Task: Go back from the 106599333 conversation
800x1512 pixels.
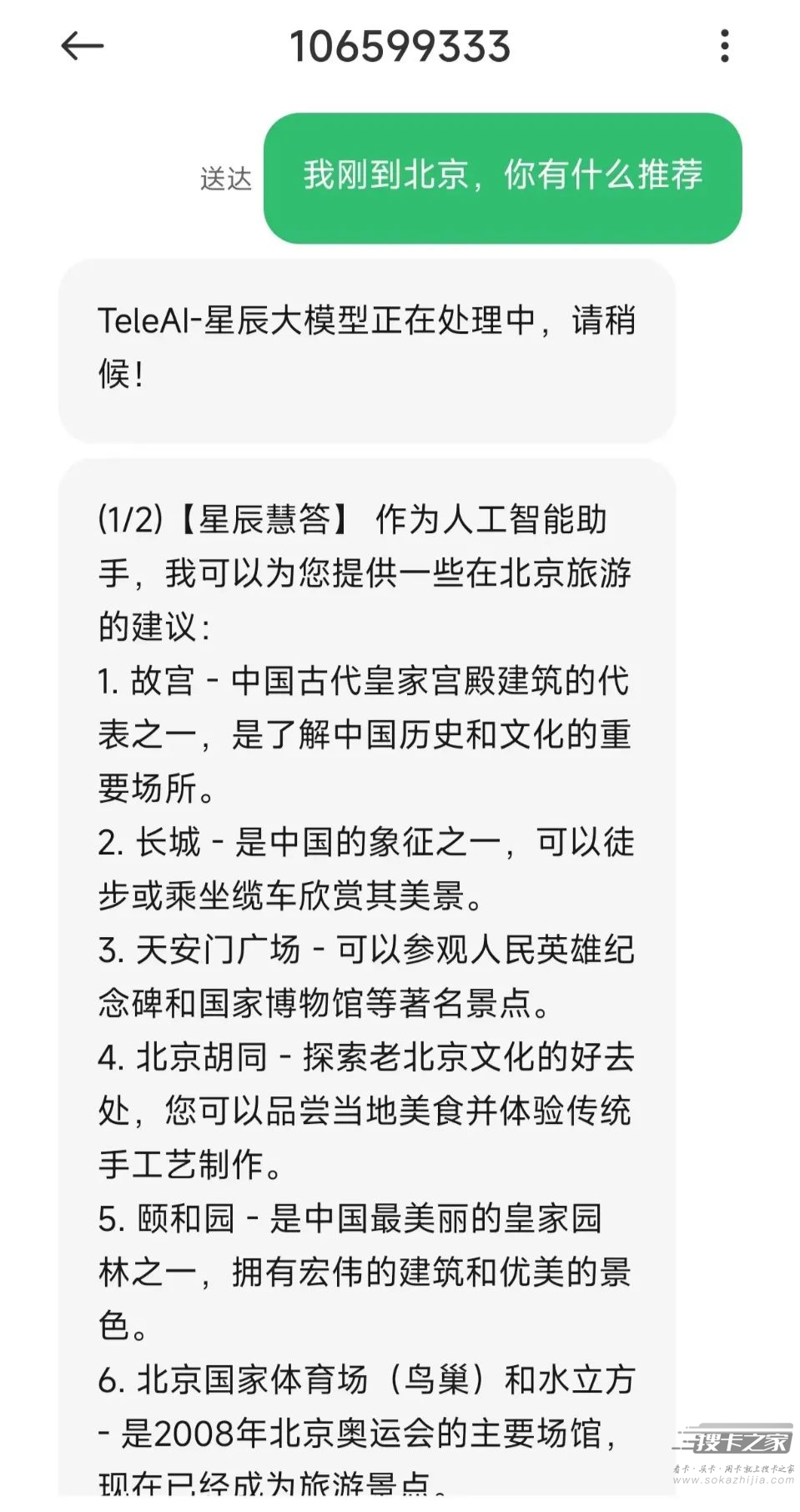Action: (83, 46)
